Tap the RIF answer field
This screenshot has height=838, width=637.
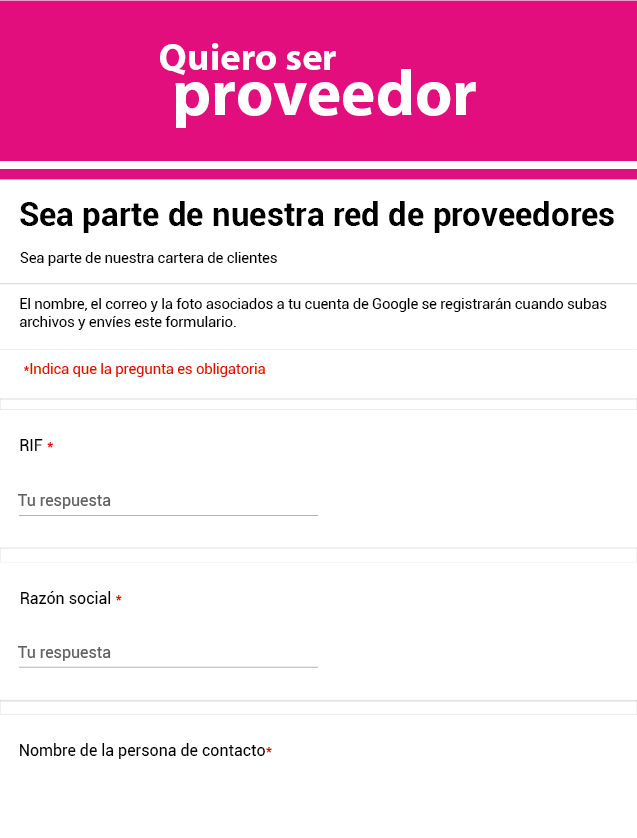167,501
